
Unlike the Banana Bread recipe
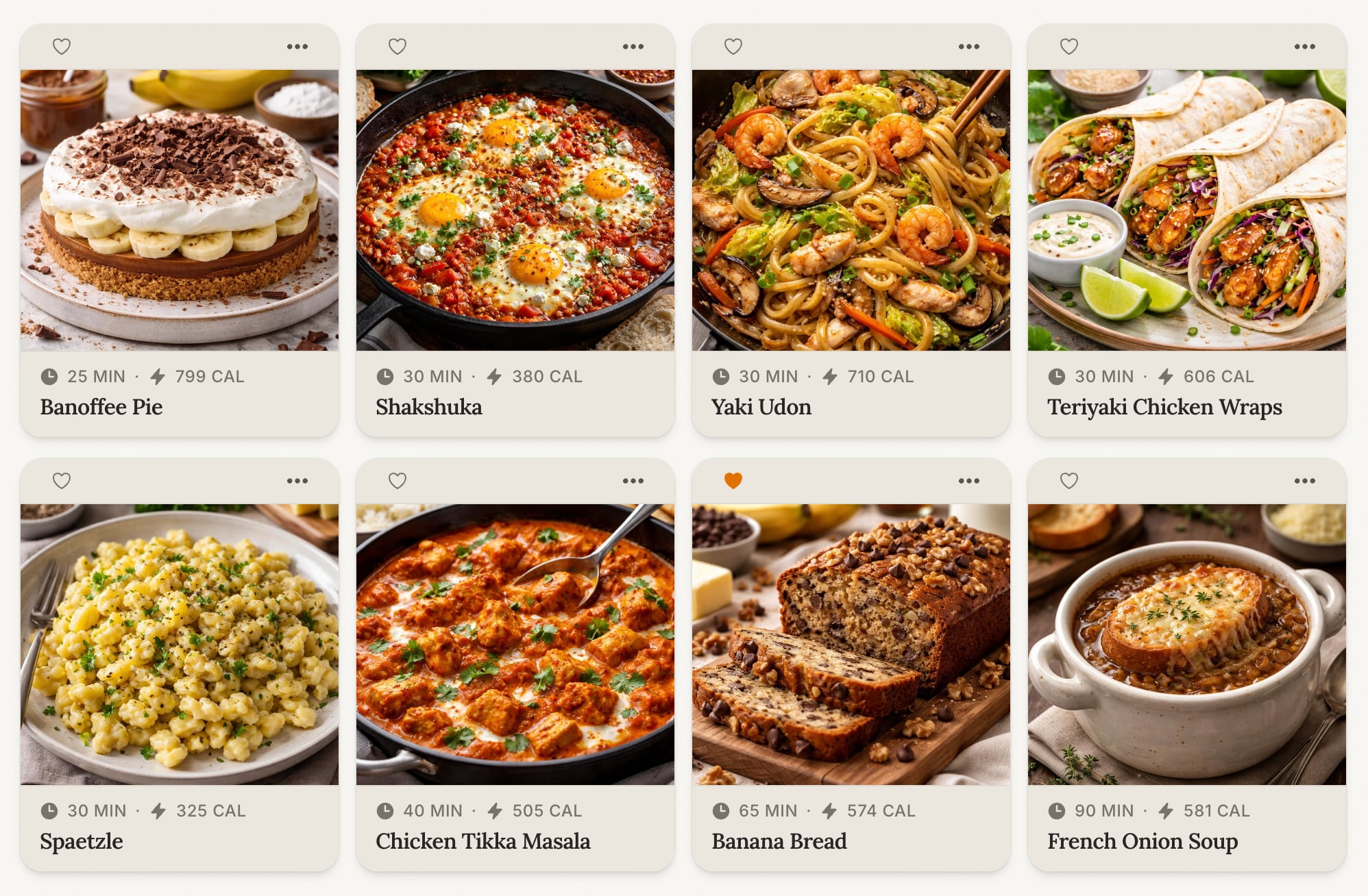click(x=733, y=481)
